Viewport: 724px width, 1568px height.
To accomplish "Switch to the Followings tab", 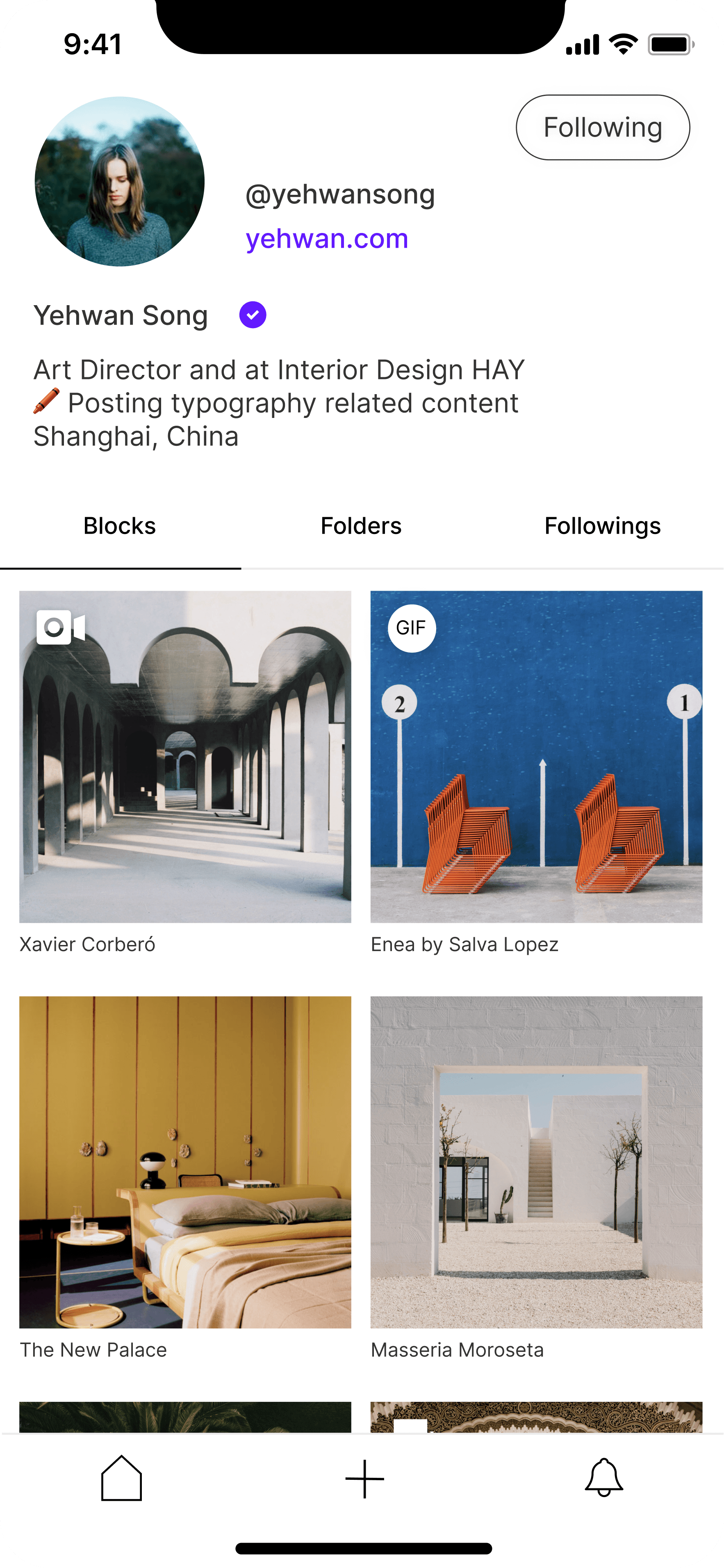I will pos(602,526).
